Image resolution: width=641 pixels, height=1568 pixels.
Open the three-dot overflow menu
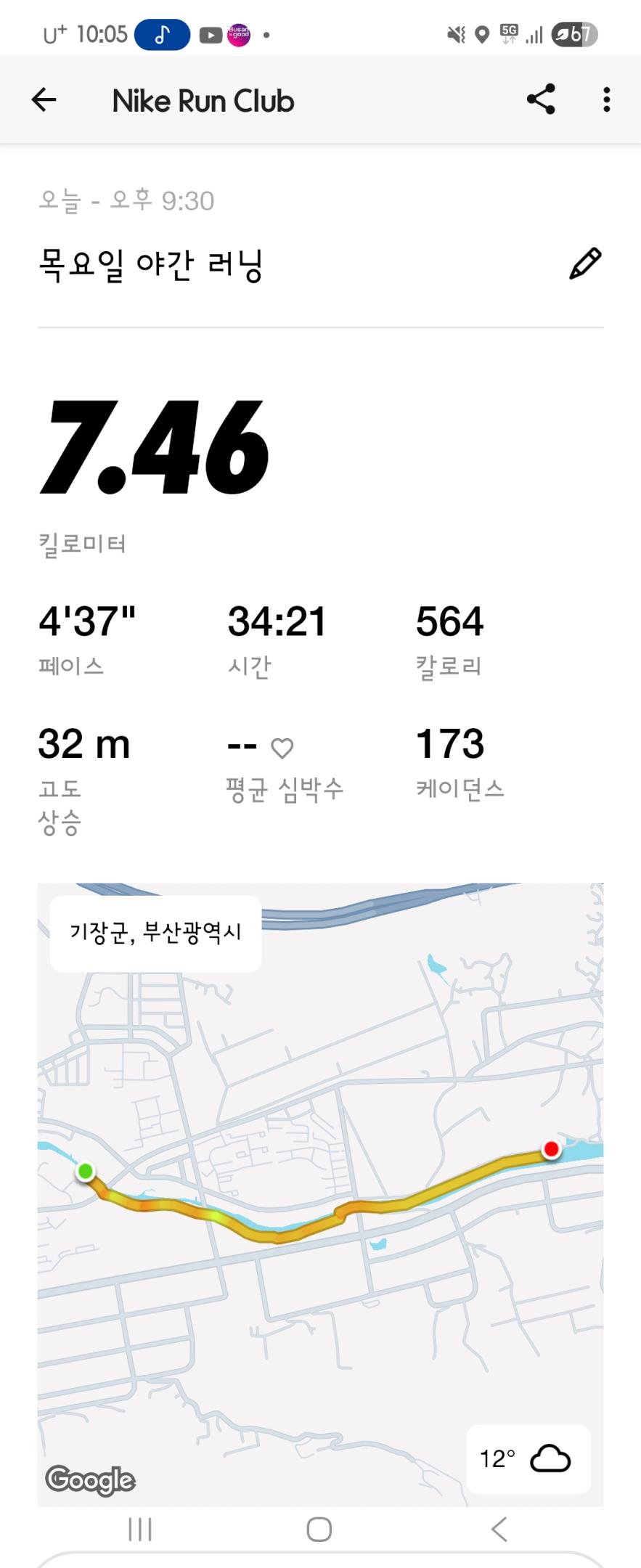click(x=607, y=99)
